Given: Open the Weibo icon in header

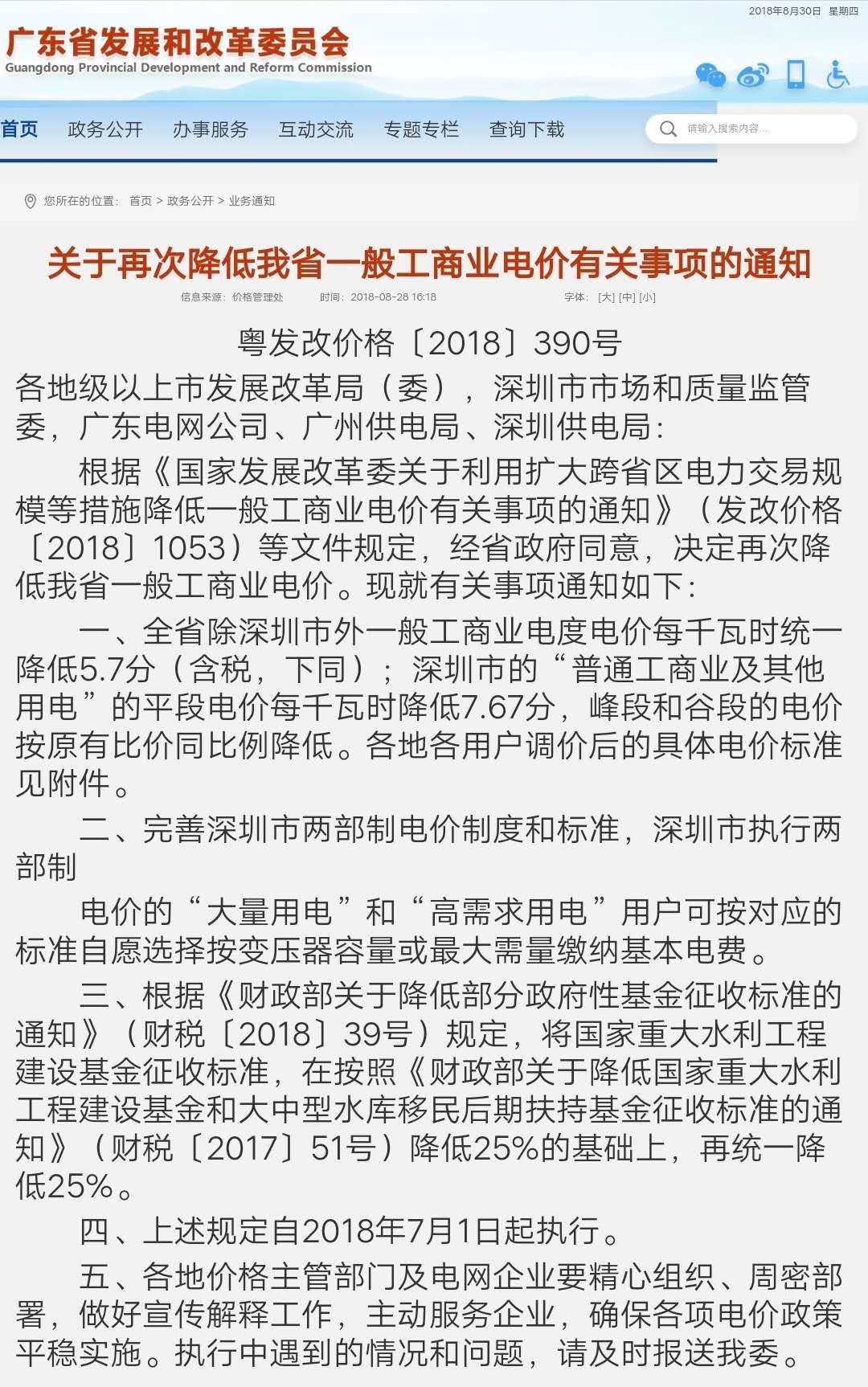Looking at the screenshot, I should pos(753,76).
